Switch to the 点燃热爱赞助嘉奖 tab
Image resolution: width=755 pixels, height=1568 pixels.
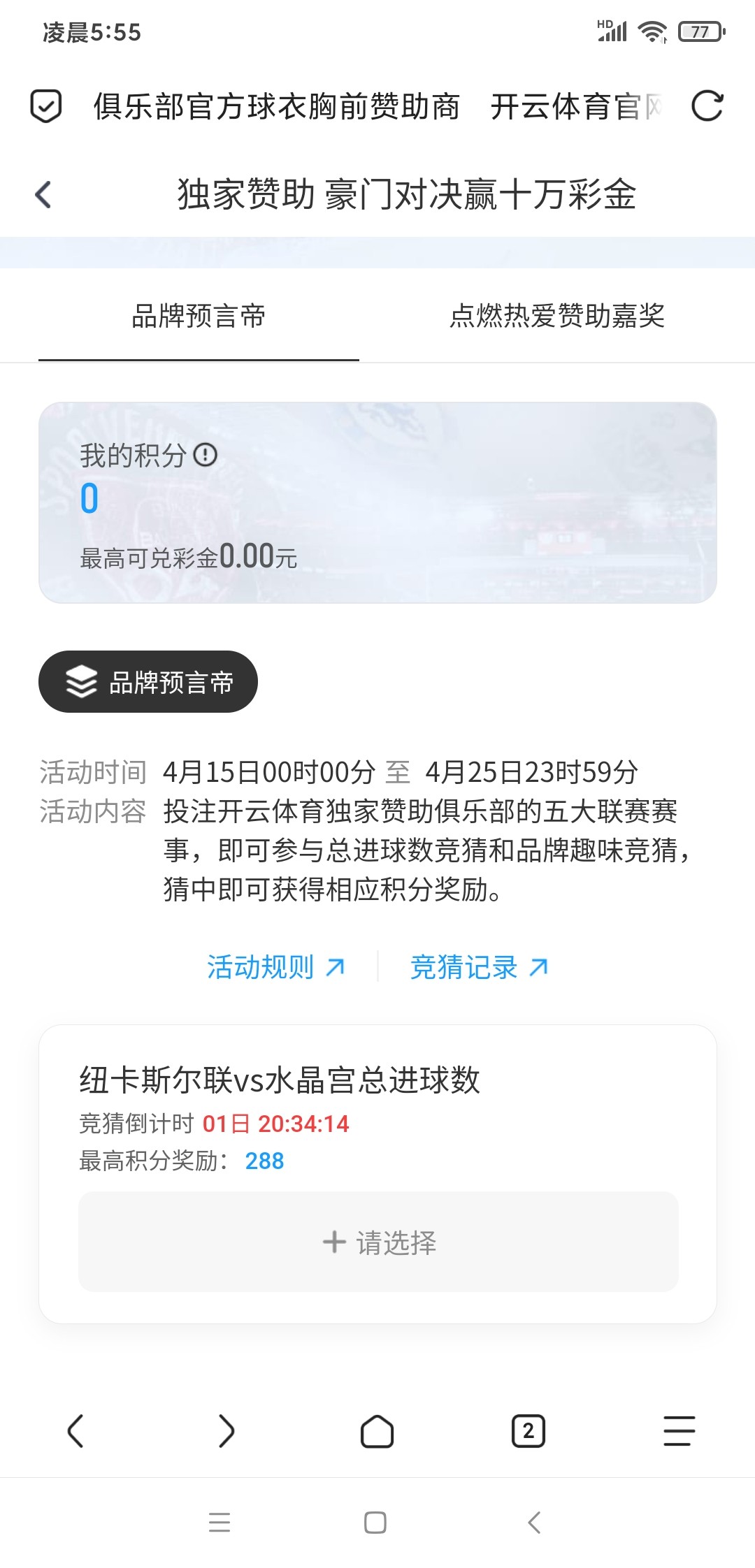(558, 318)
